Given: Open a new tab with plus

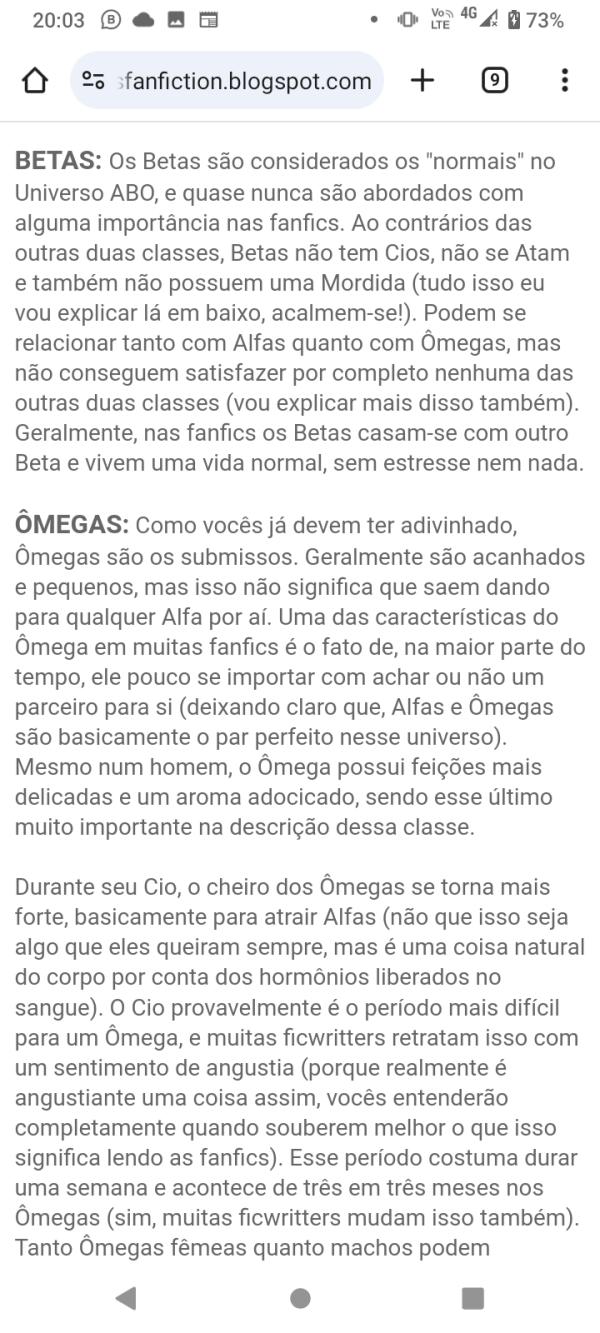Looking at the screenshot, I should pyautogui.click(x=423, y=81).
